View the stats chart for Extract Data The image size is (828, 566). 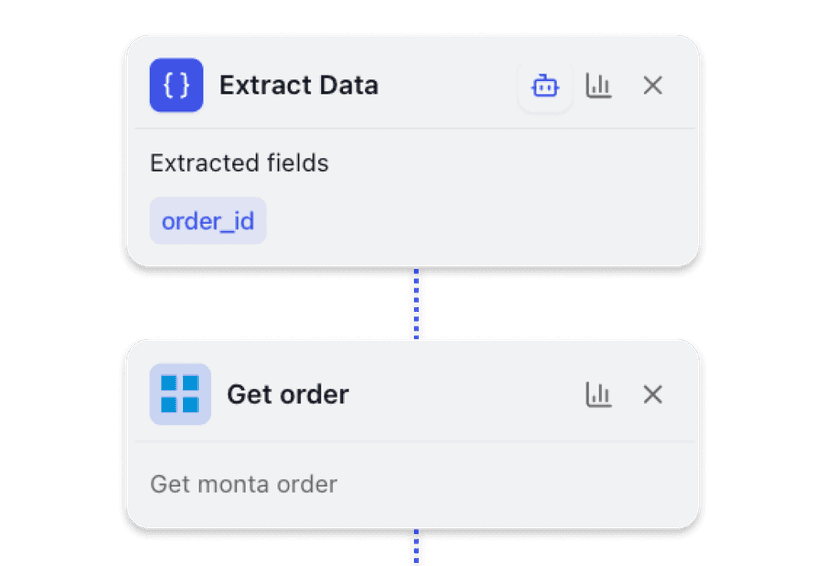click(x=599, y=86)
